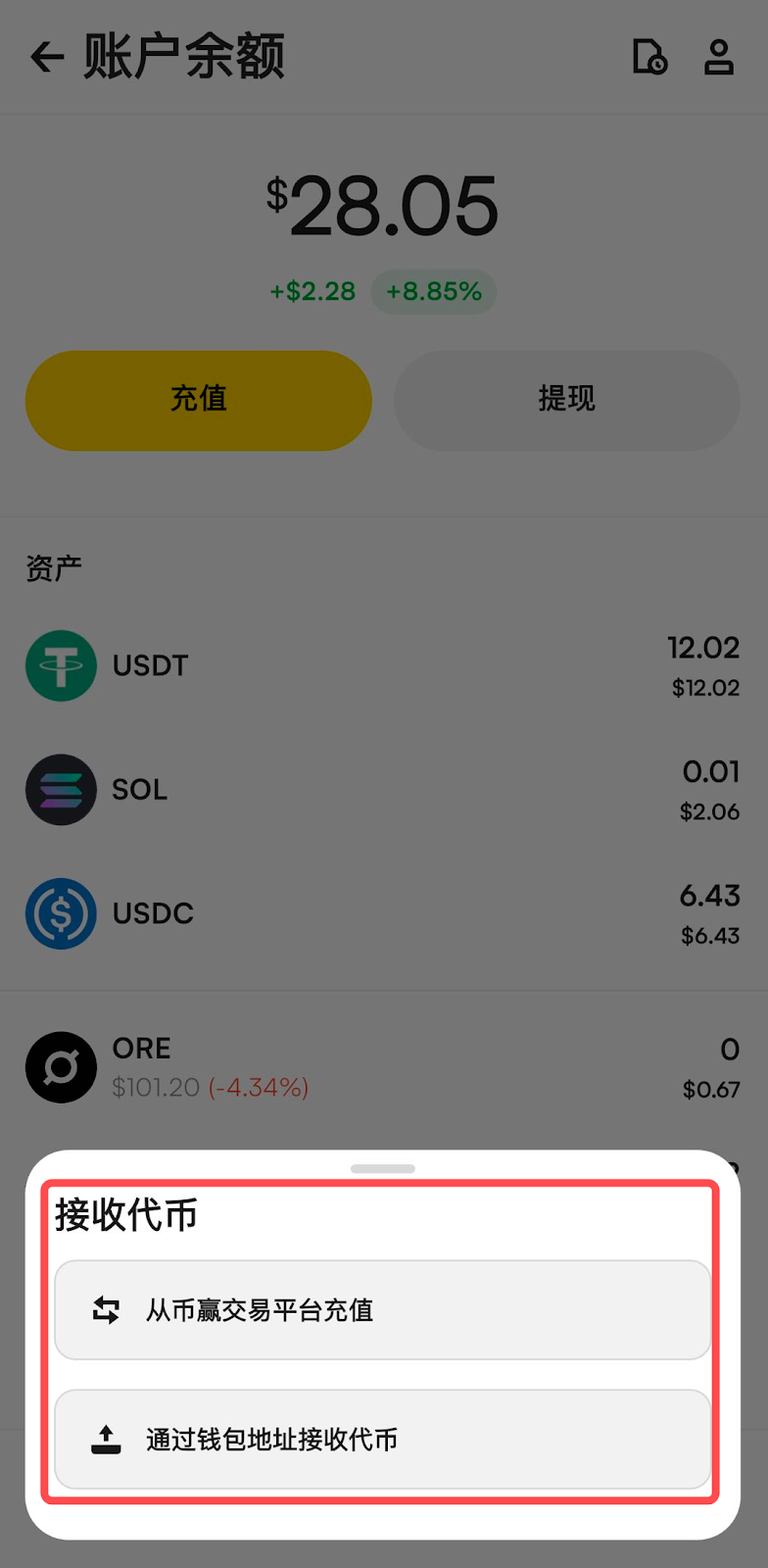Tap the sheet's drag handle
This screenshot has width=768, height=1568.
coord(383,1169)
